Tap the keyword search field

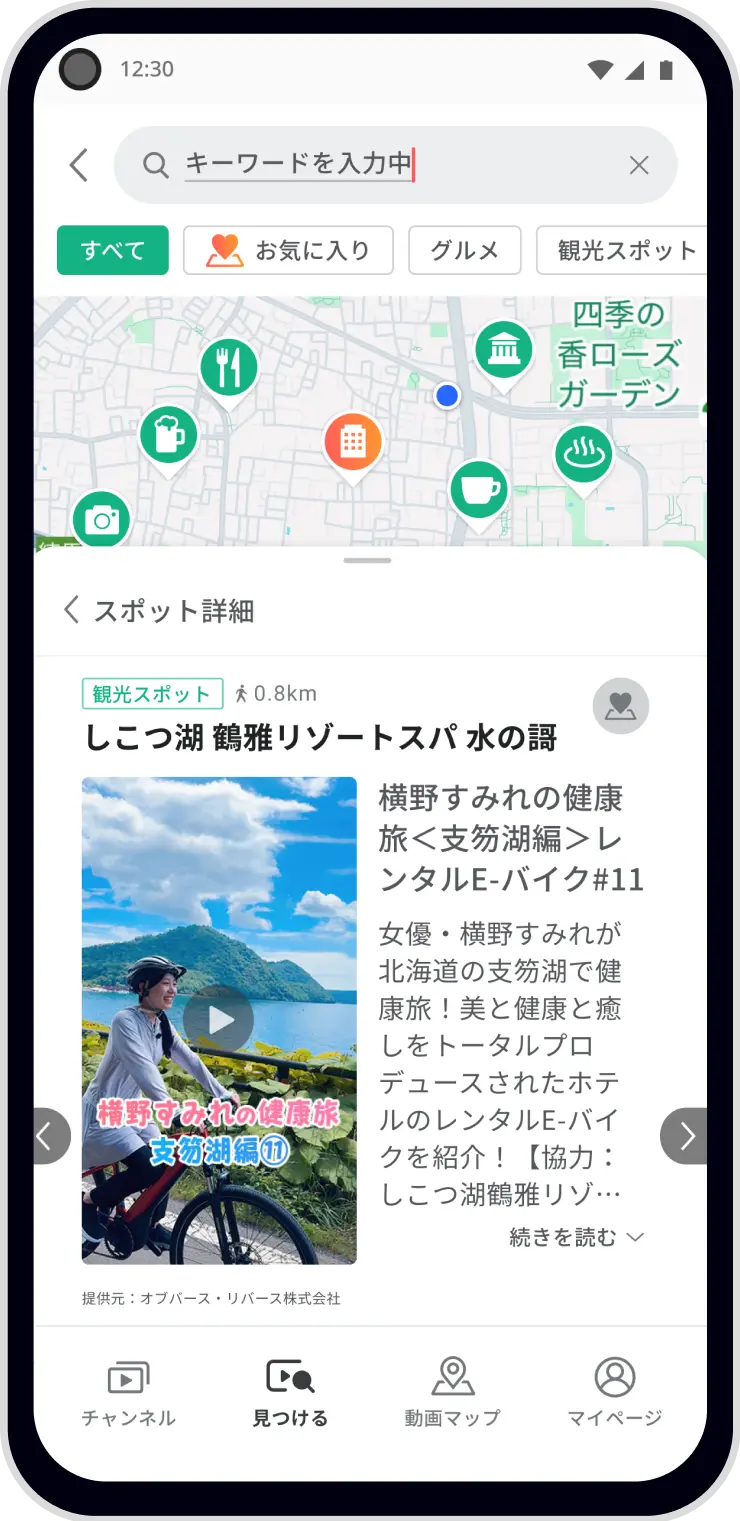(390, 165)
